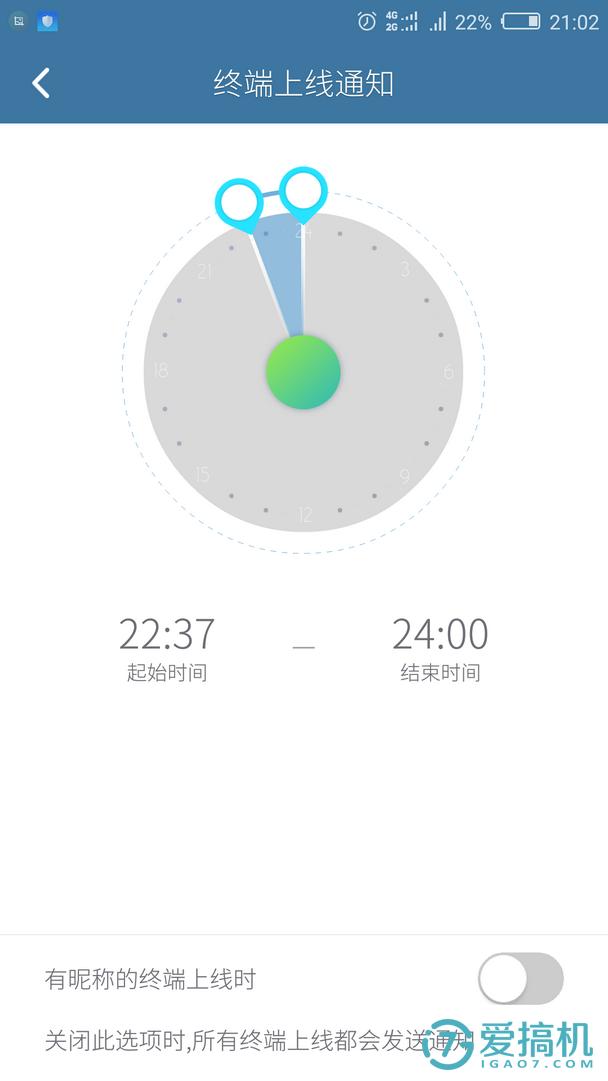608x1081 pixels.
Task: Select the 24:00 end time handle
Action: tap(303, 190)
